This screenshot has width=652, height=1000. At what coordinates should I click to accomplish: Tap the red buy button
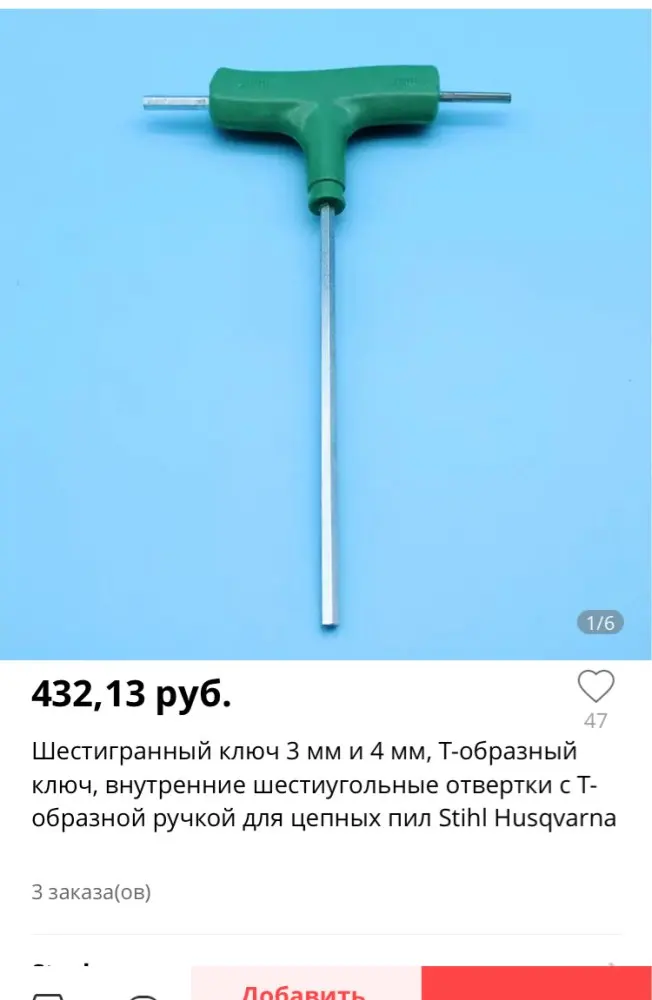536,985
